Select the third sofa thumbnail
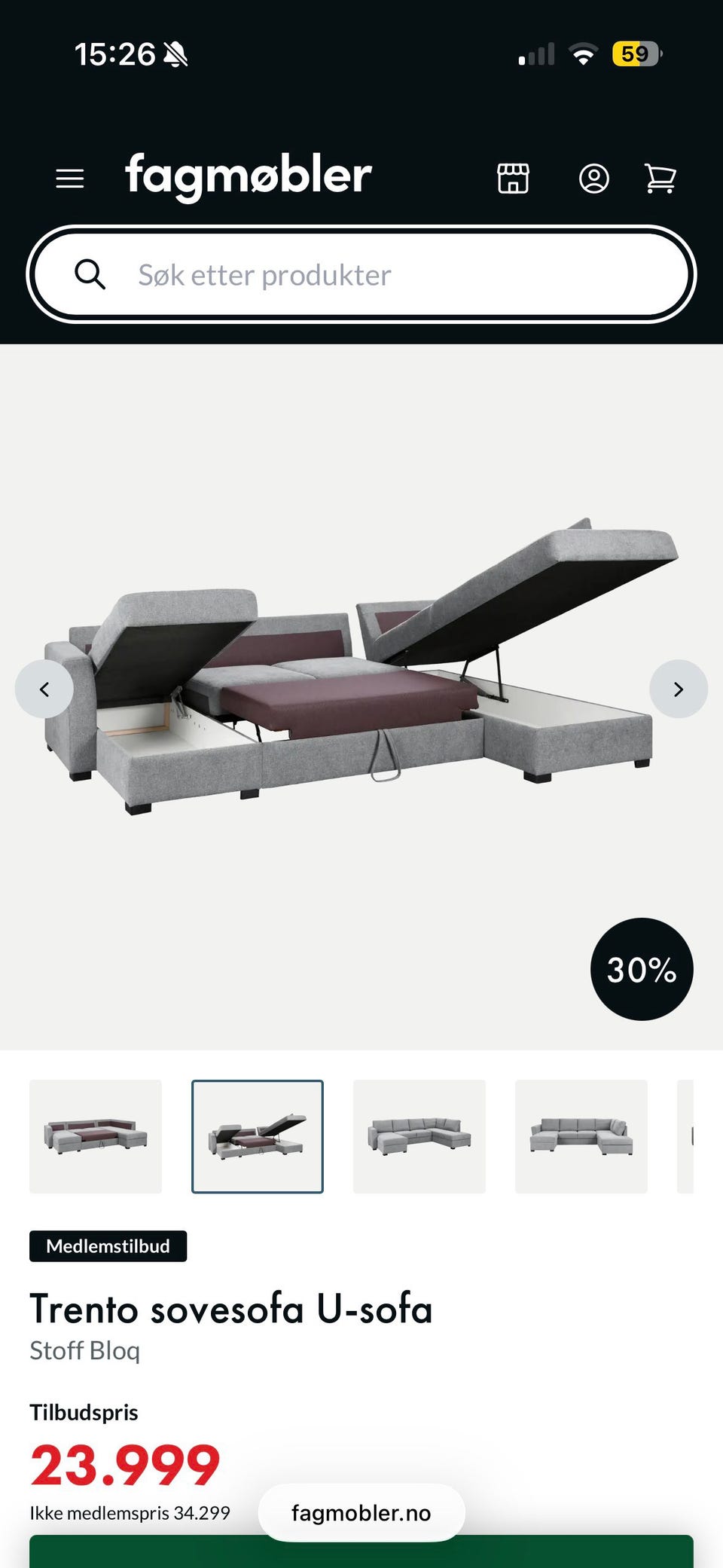The image size is (723, 1568). pos(419,1136)
